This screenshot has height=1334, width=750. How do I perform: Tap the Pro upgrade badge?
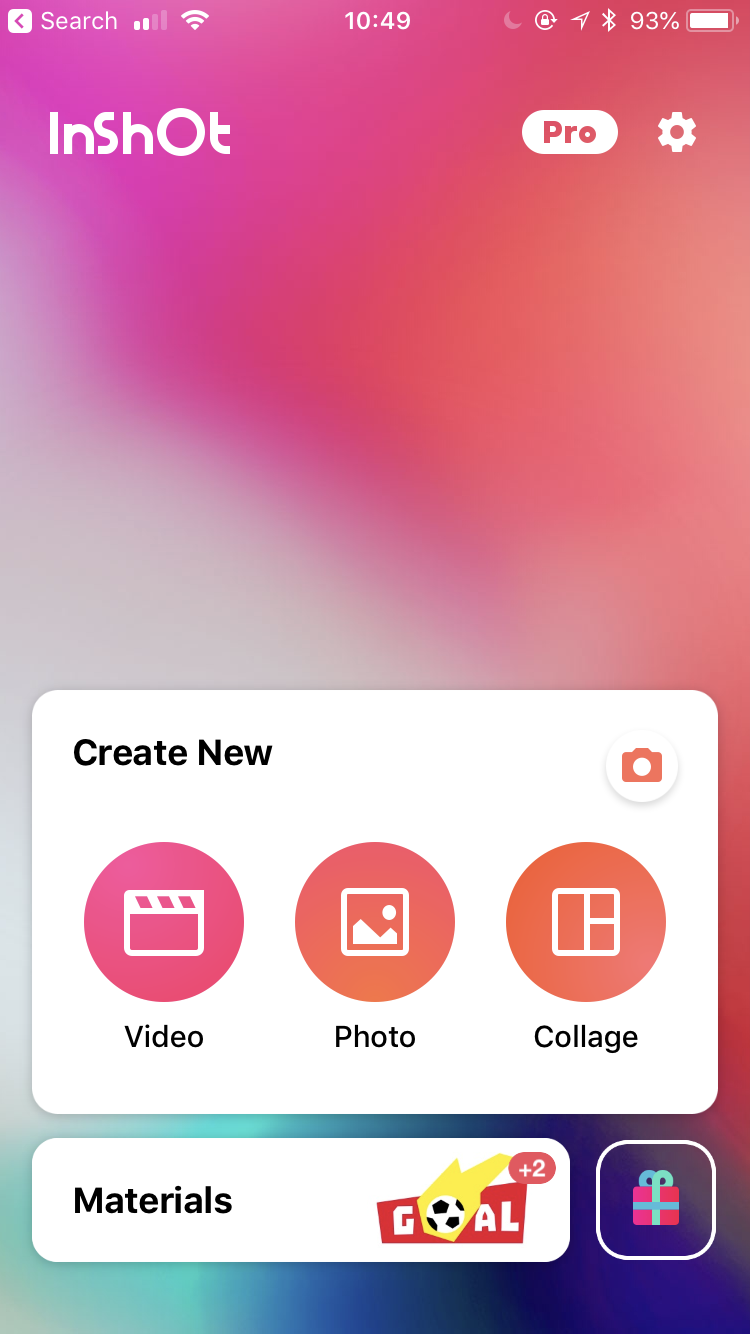click(x=570, y=132)
